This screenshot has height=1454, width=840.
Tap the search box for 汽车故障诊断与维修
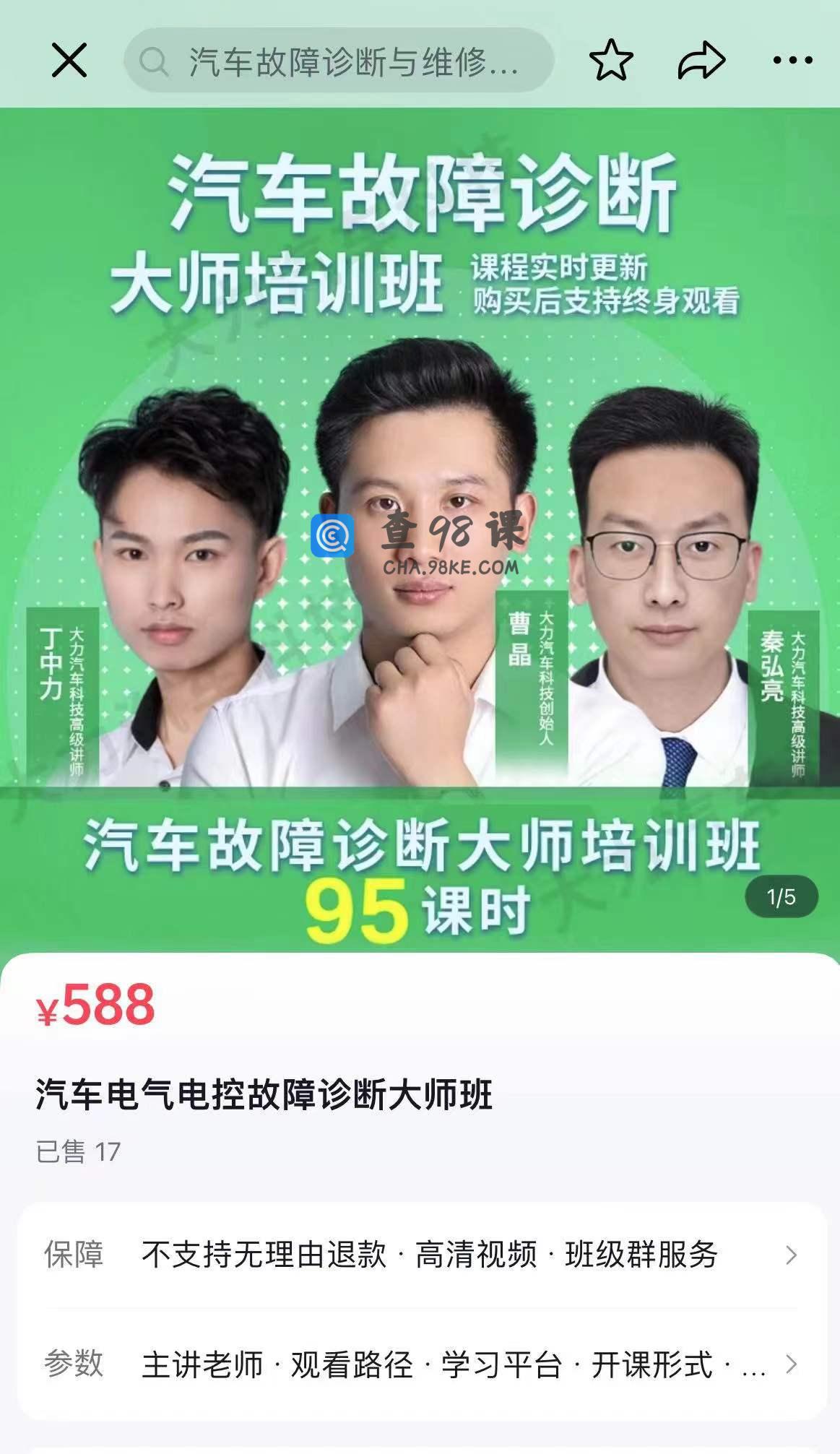pyautogui.click(x=339, y=61)
